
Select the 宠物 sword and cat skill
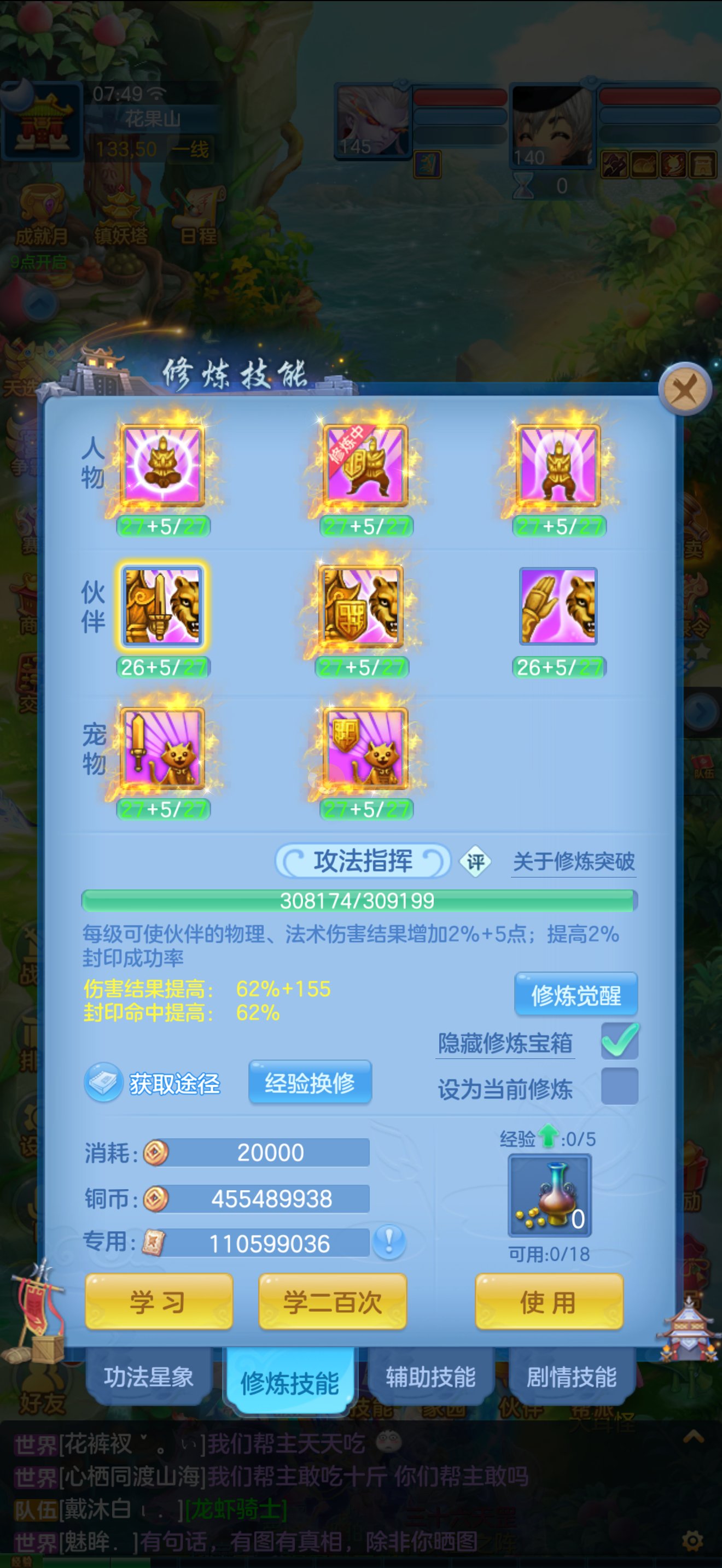pyautogui.click(x=162, y=748)
